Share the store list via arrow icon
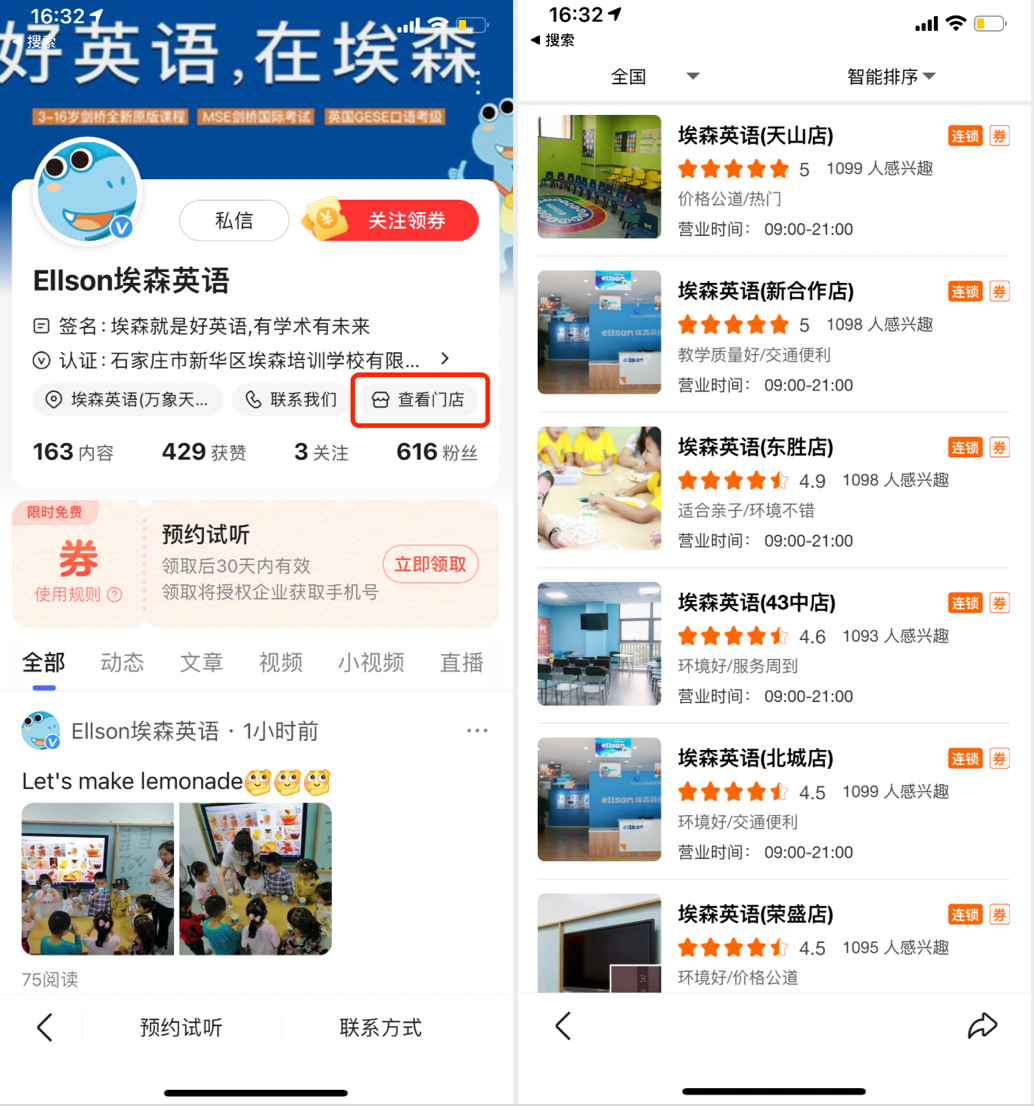 982,1025
